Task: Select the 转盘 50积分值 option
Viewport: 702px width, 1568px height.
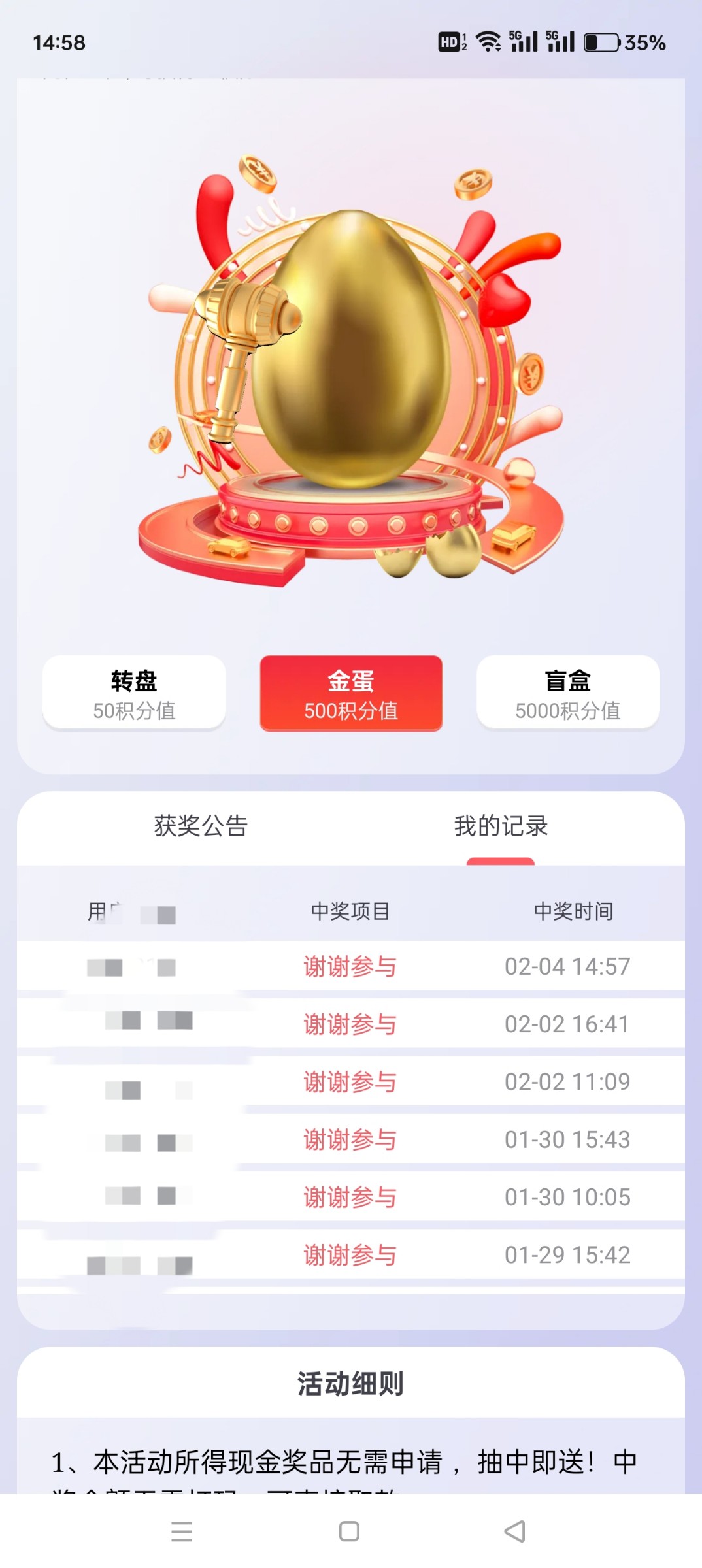Action: (x=134, y=693)
